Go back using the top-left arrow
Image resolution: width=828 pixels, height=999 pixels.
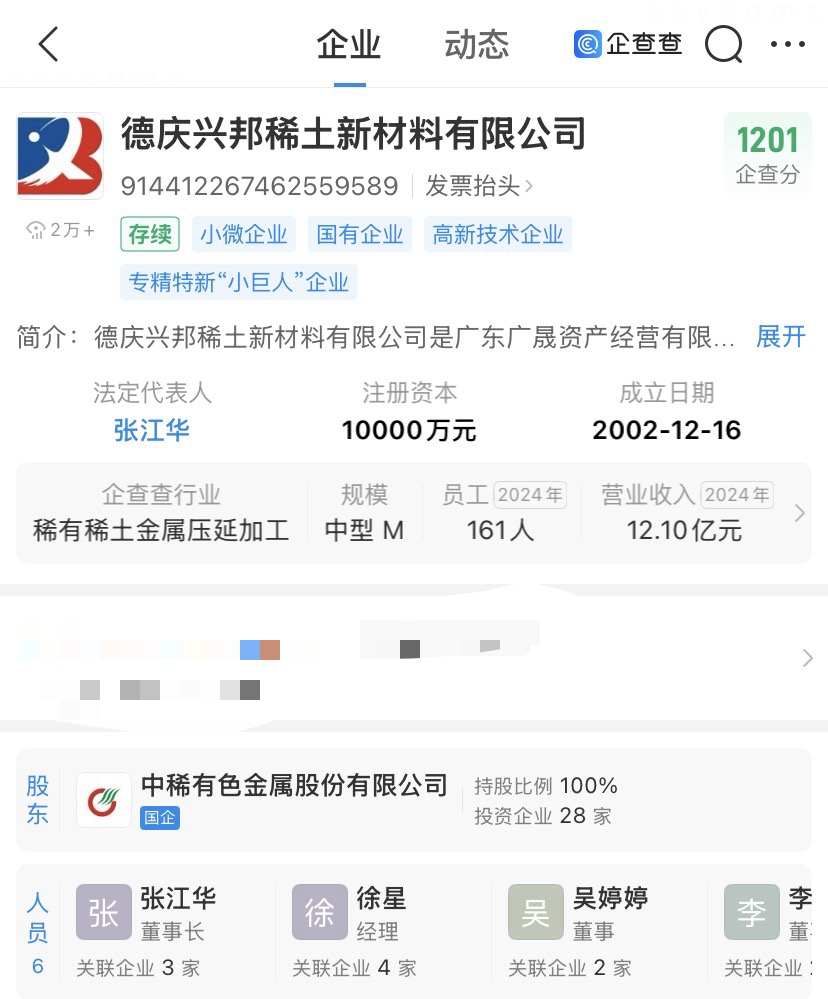click(x=48, y=45)
